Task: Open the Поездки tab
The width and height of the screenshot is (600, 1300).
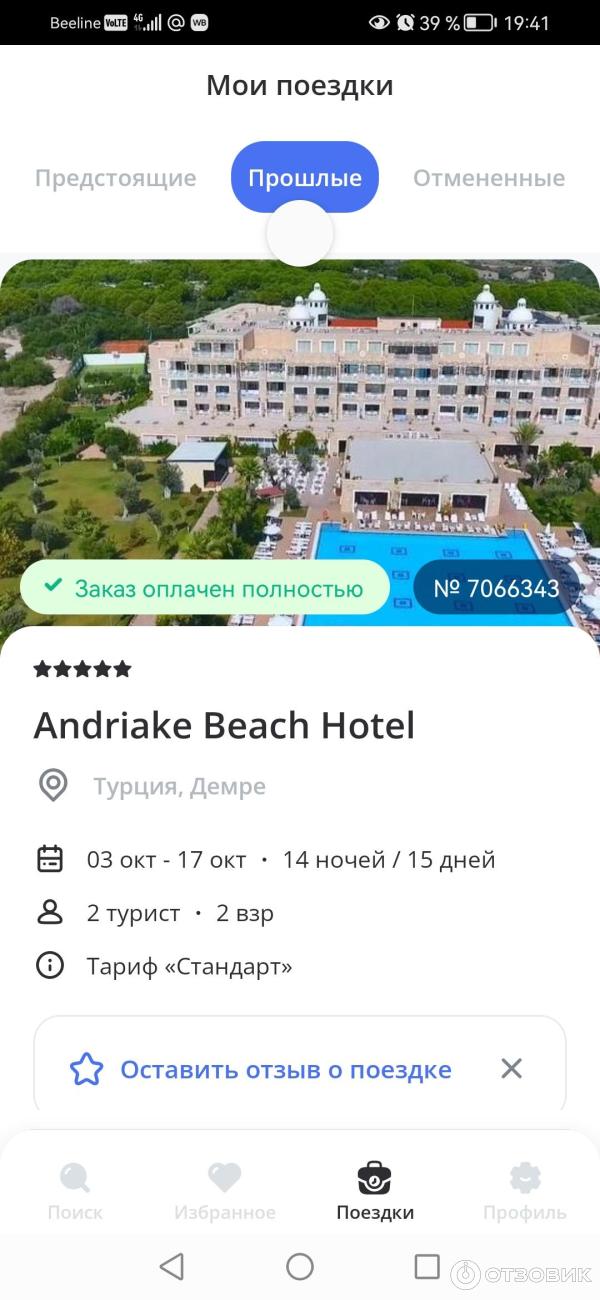Action: 375,1191
